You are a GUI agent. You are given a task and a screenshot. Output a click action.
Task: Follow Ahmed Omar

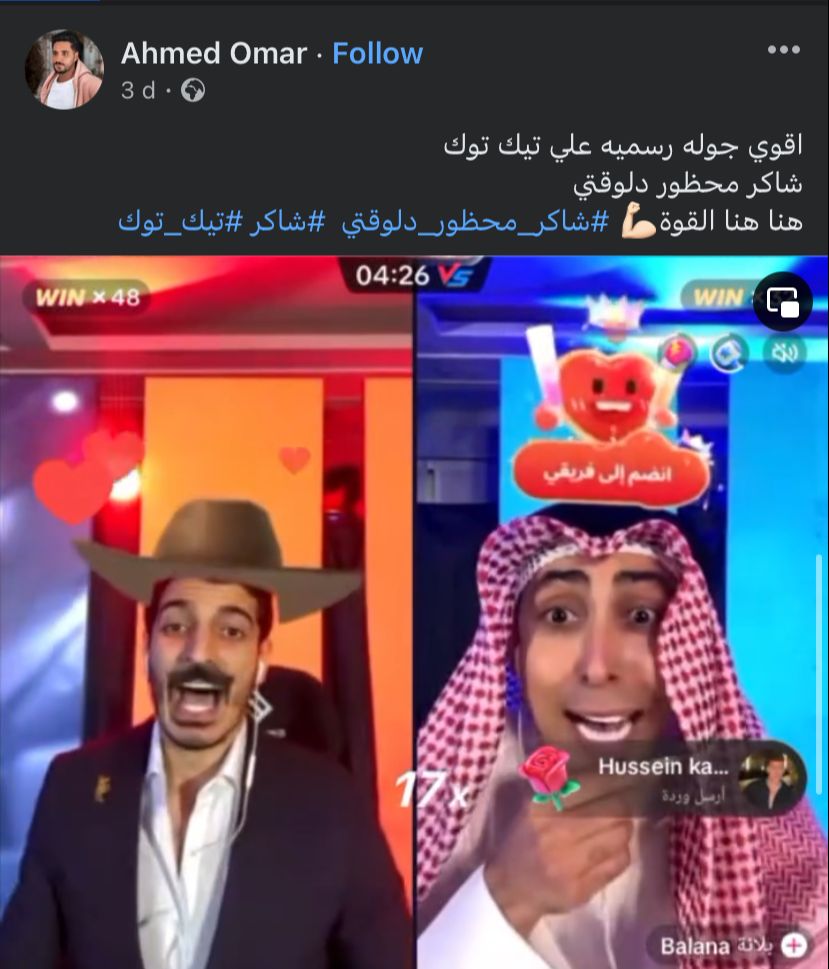[377, 53]
